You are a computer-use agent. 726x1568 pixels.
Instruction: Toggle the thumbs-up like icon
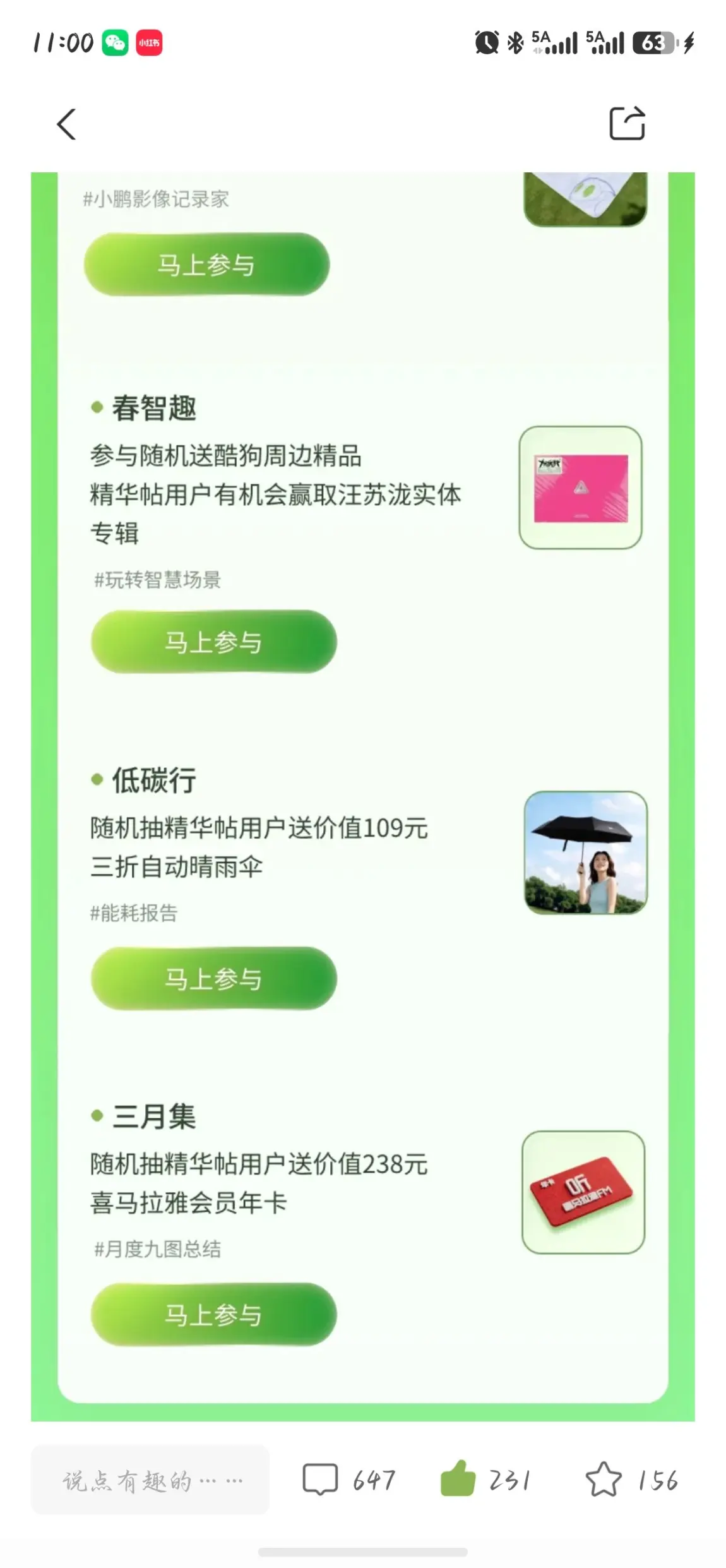pyautogui.click(x=457, y=1478)
